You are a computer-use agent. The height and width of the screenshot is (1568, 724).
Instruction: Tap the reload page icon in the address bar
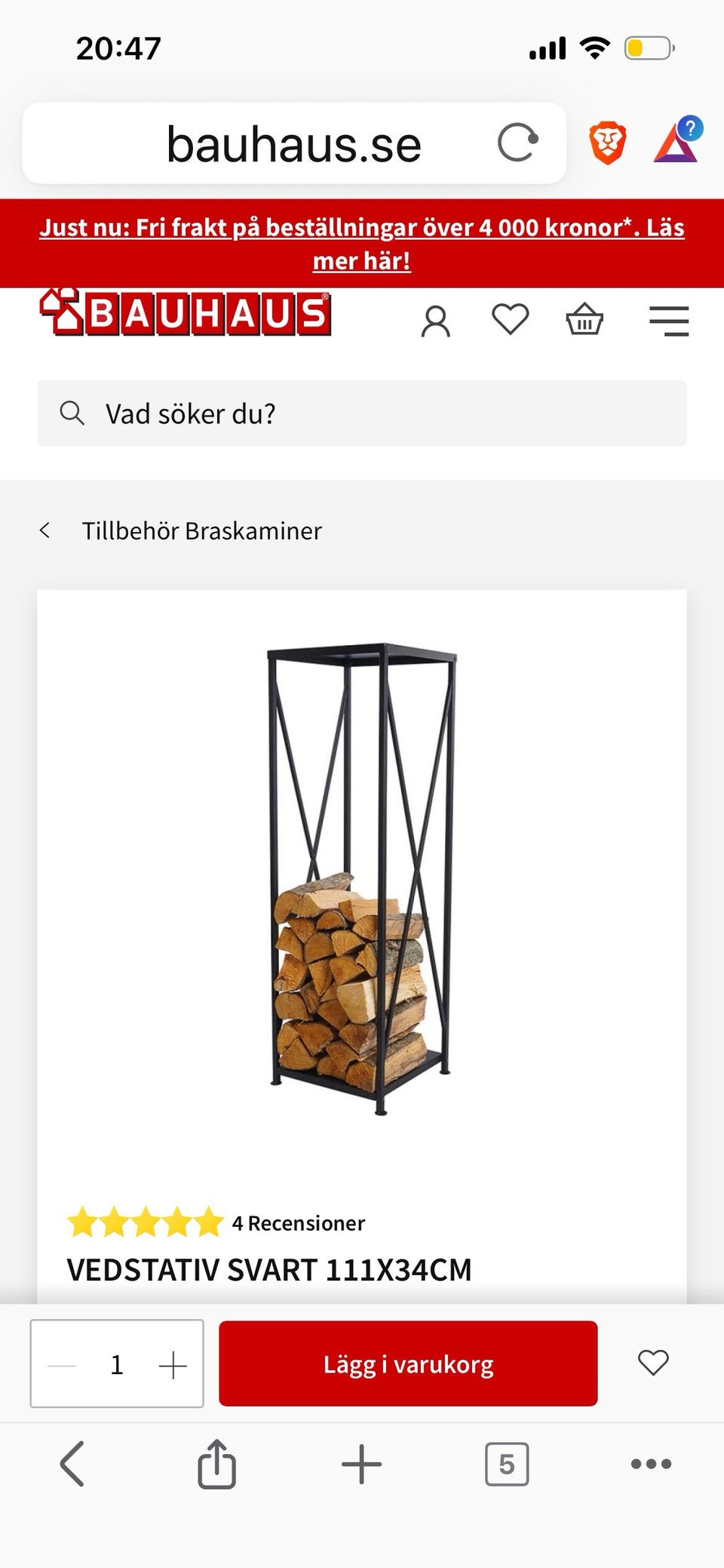[x=519, y=142]
